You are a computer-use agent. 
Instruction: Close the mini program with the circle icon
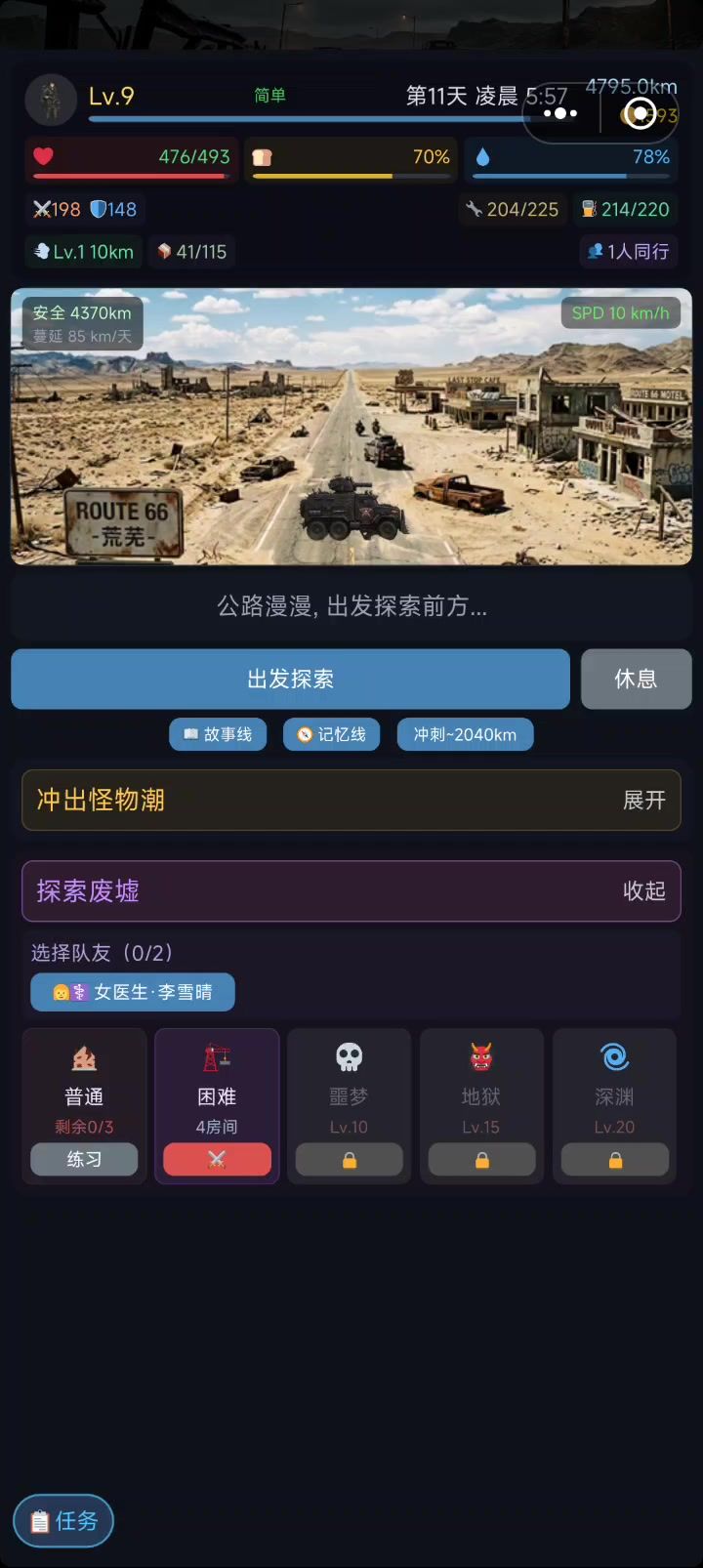[640, 114]
